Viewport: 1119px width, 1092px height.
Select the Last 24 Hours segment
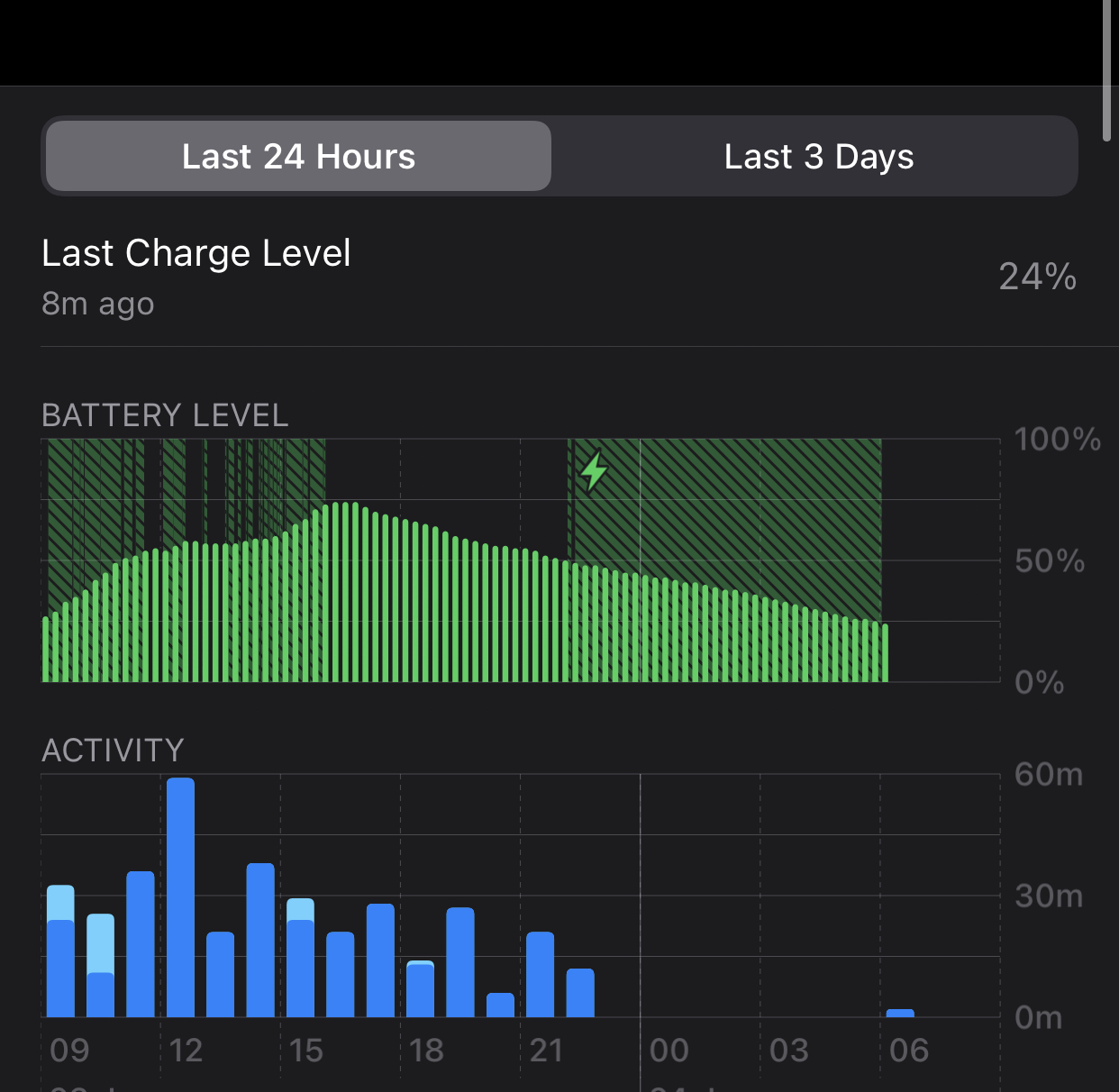(x=298, y=157)
